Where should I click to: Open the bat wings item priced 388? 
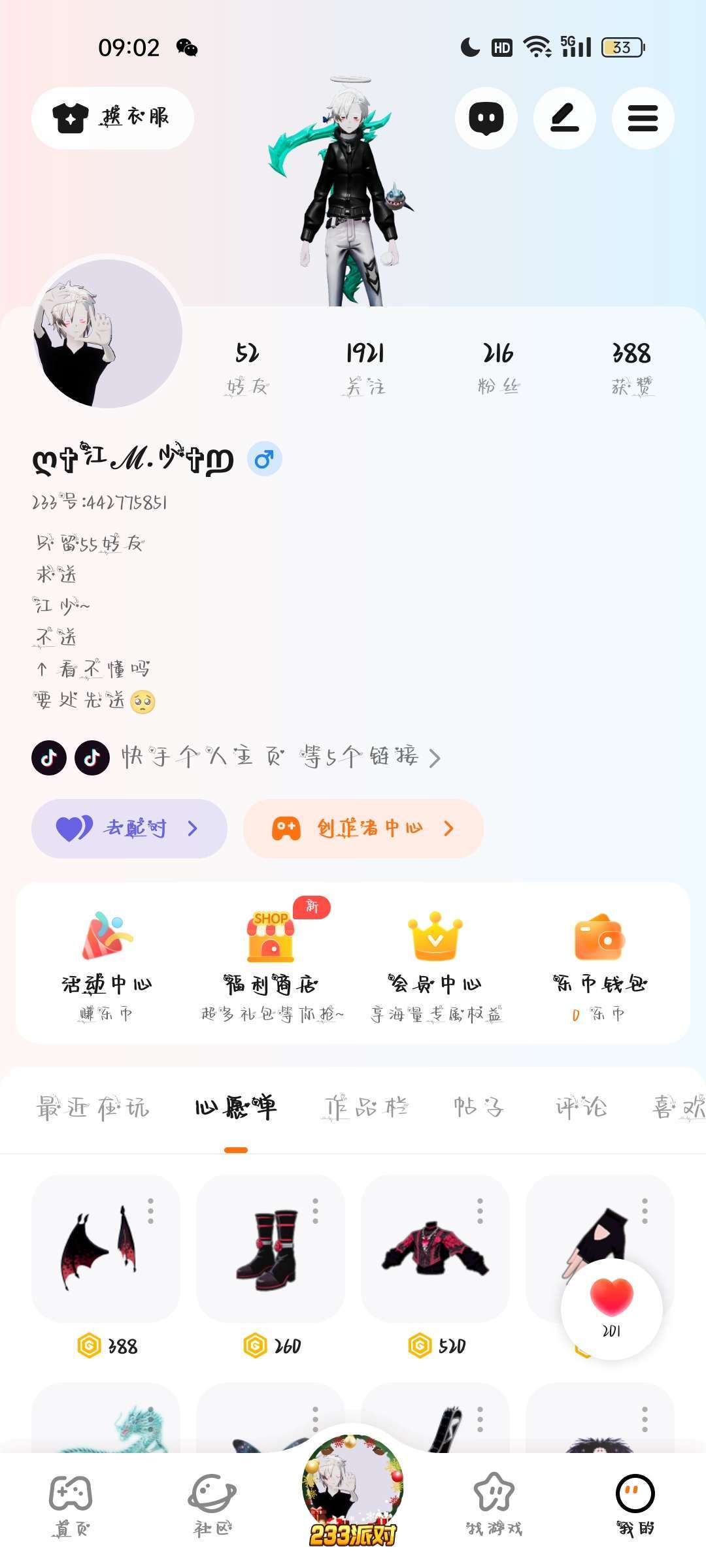pyautogui.click(x=98, y=1249)
